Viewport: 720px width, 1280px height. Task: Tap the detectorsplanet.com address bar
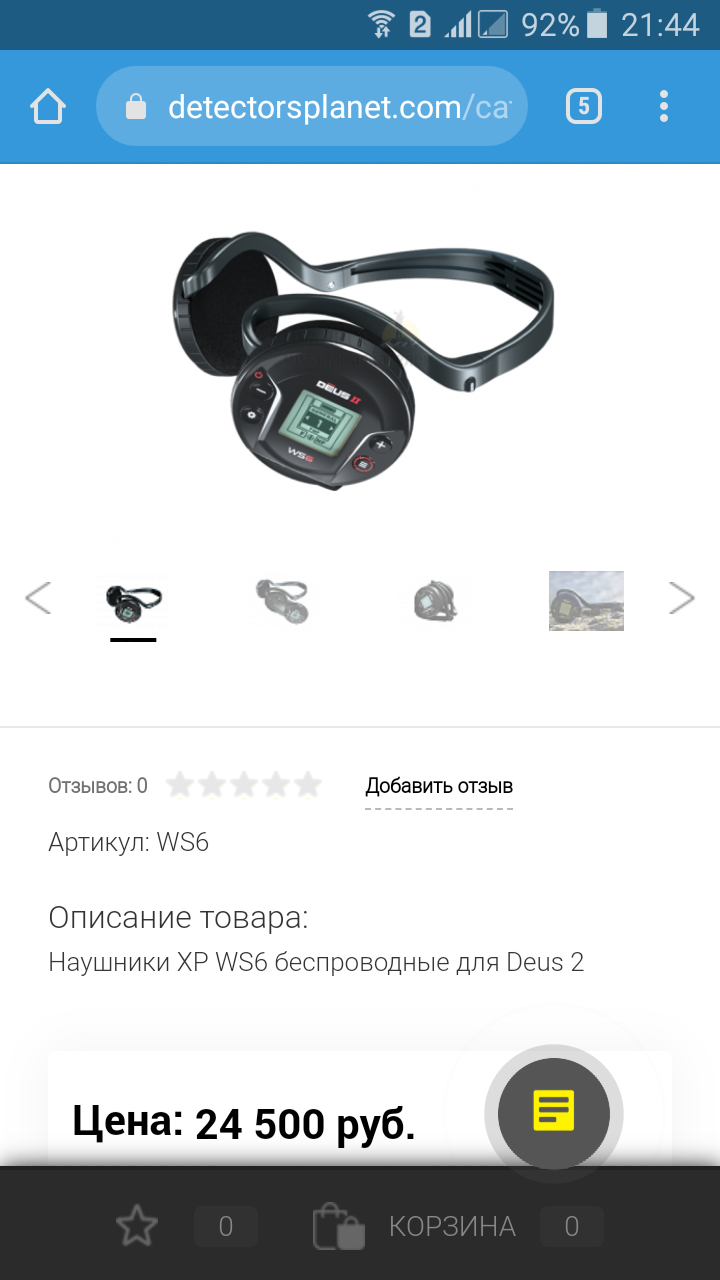(x=311, y=107)
